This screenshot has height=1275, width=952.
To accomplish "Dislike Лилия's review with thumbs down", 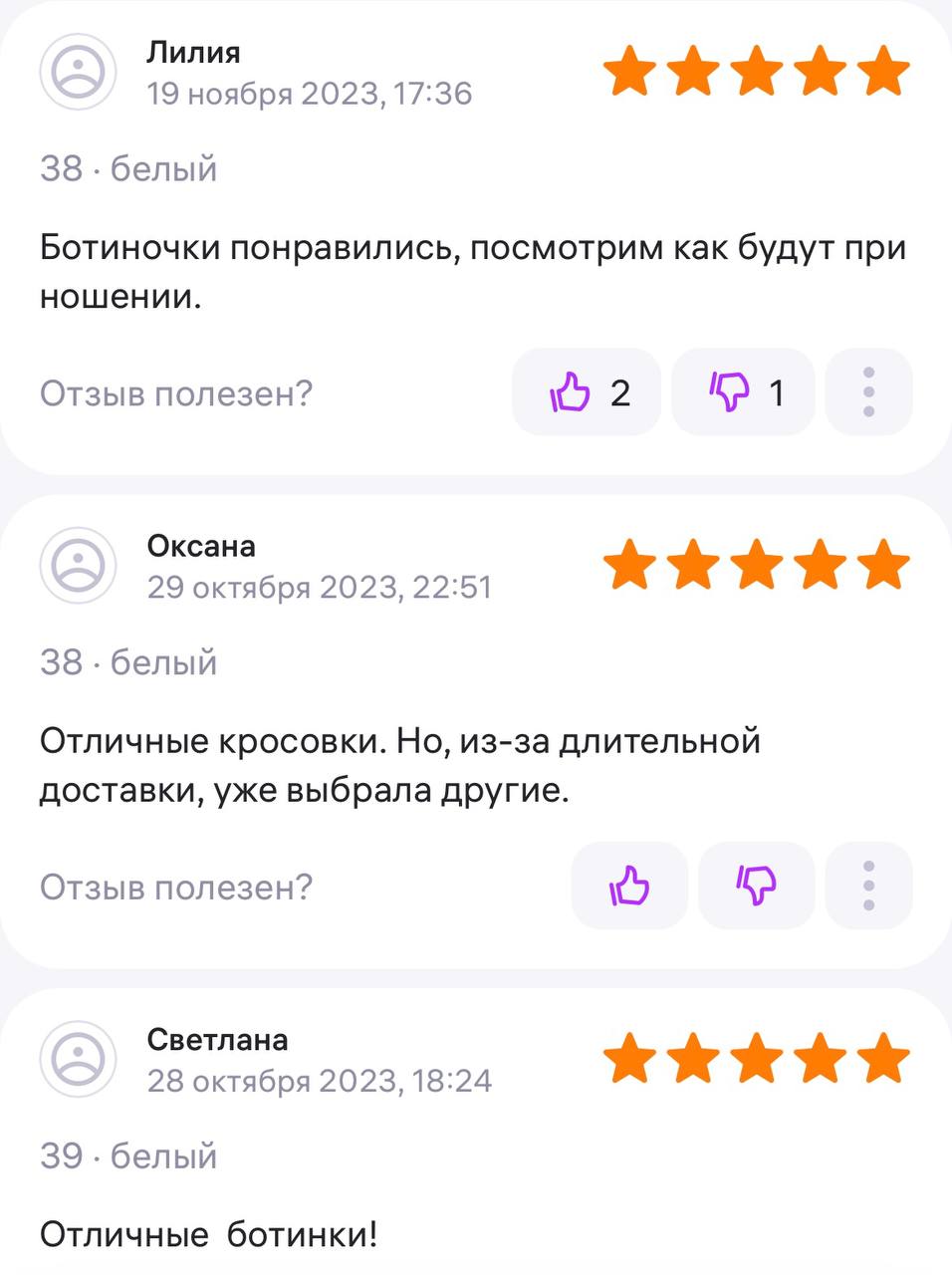I will tap(743, 392).
